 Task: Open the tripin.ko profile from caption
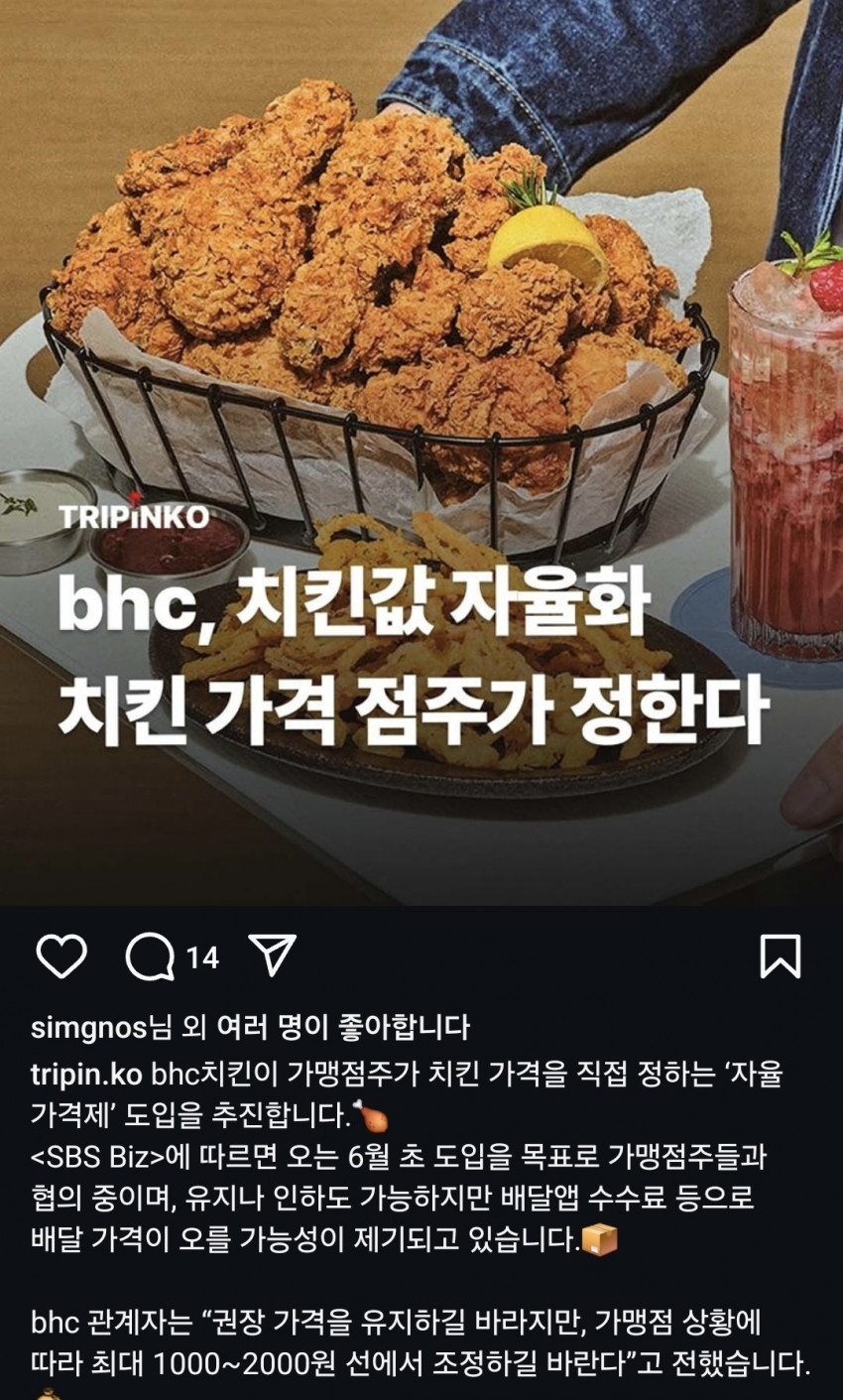[87, 1076]
